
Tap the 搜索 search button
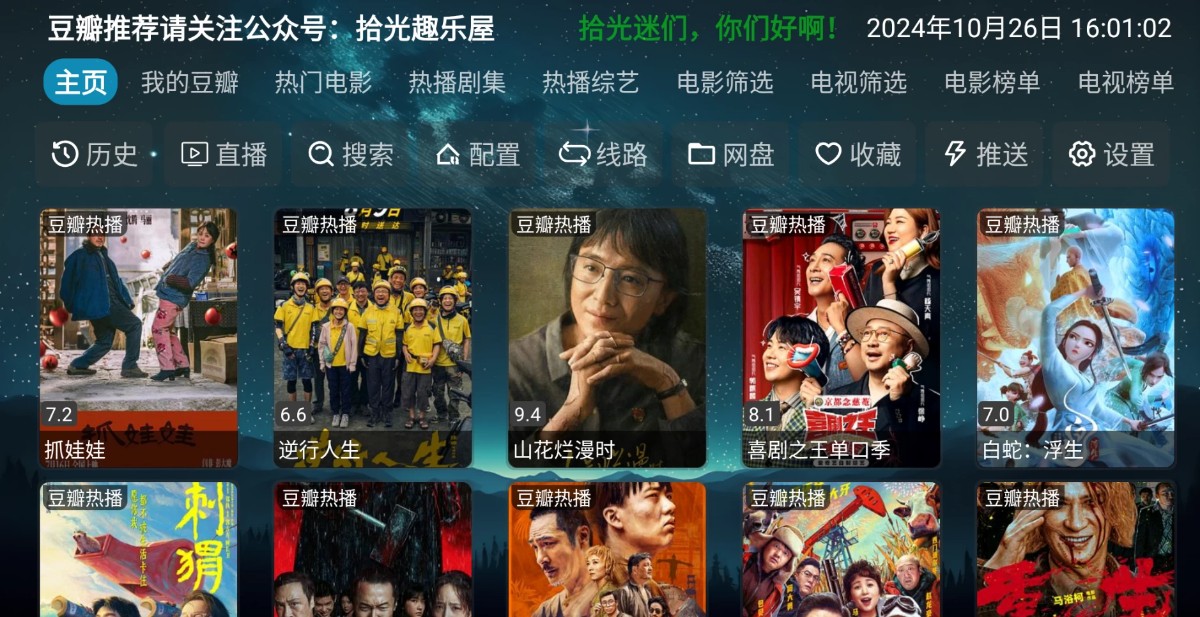351,154
